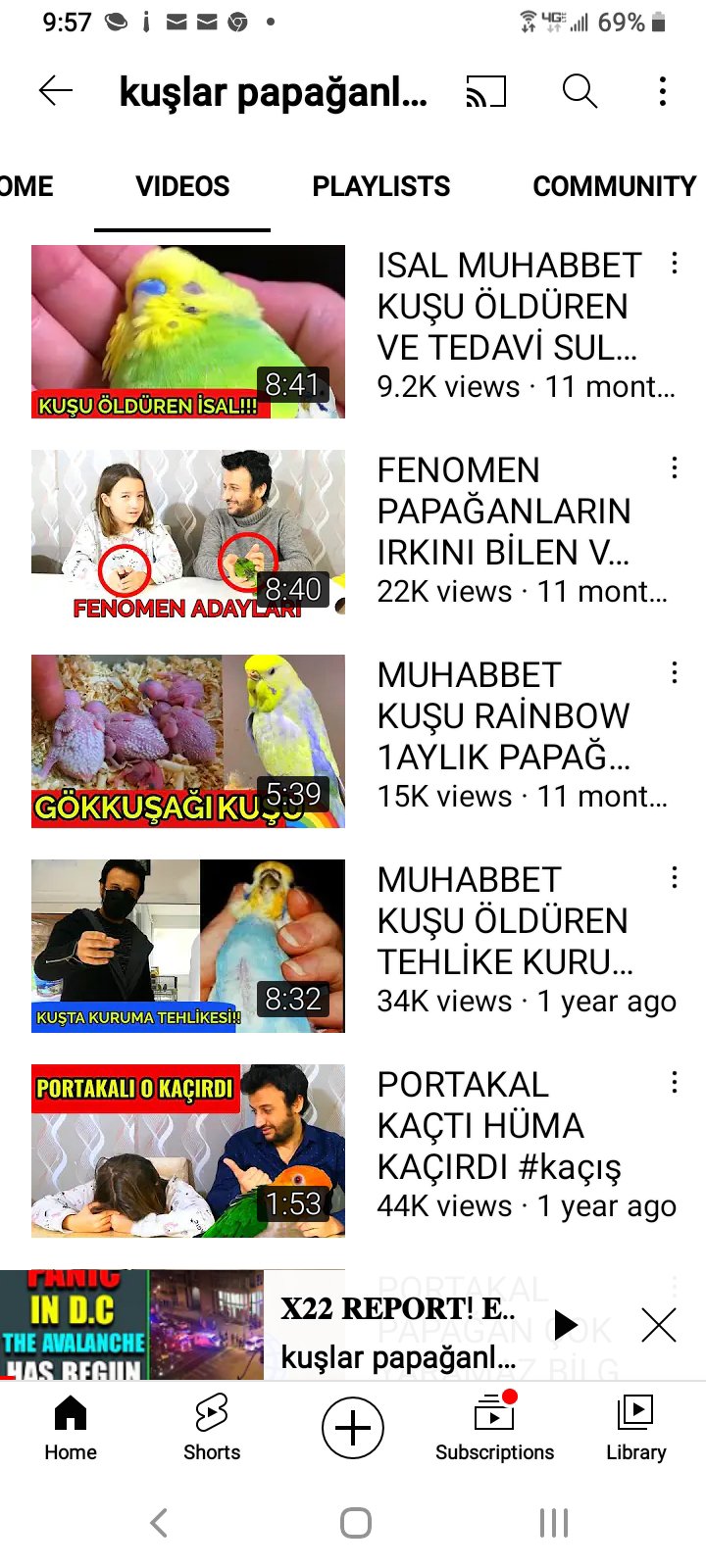Open options for ISAL MUHABBET KUŞU video
This screenshot has height=1568, width=706.
coord(675,263)
